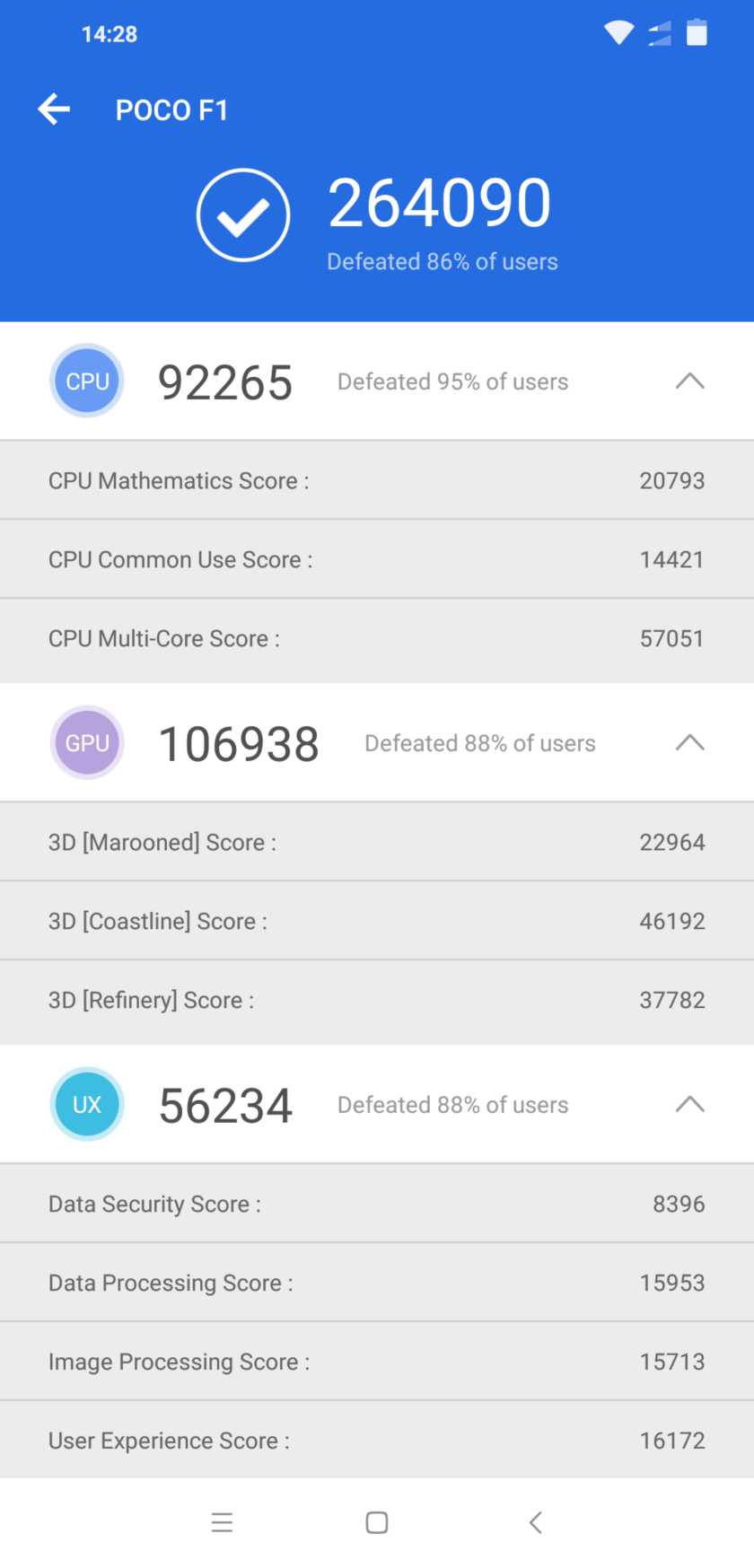Collapse the UX score section
Screen dimensions: 754x1568
click(x=689, y=1105)
